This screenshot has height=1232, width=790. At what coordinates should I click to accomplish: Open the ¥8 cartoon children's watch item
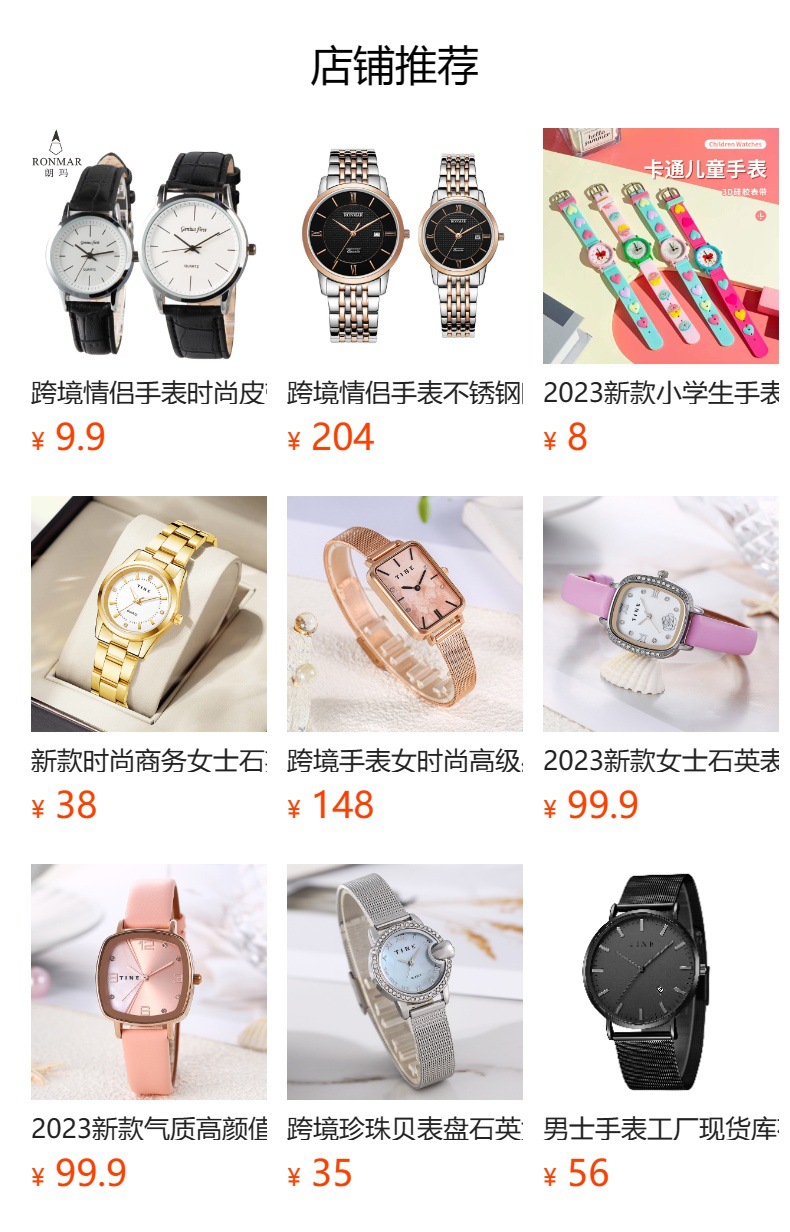[660, 246]
